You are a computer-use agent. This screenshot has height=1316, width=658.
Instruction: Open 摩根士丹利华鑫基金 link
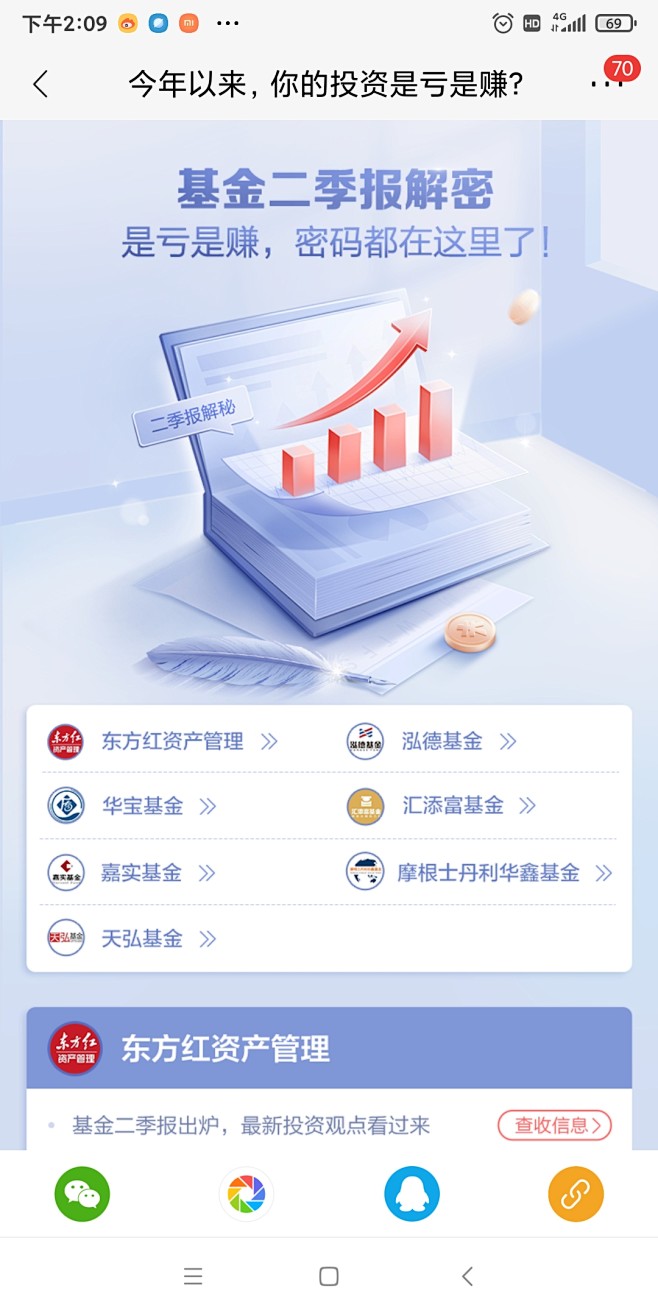488,873
